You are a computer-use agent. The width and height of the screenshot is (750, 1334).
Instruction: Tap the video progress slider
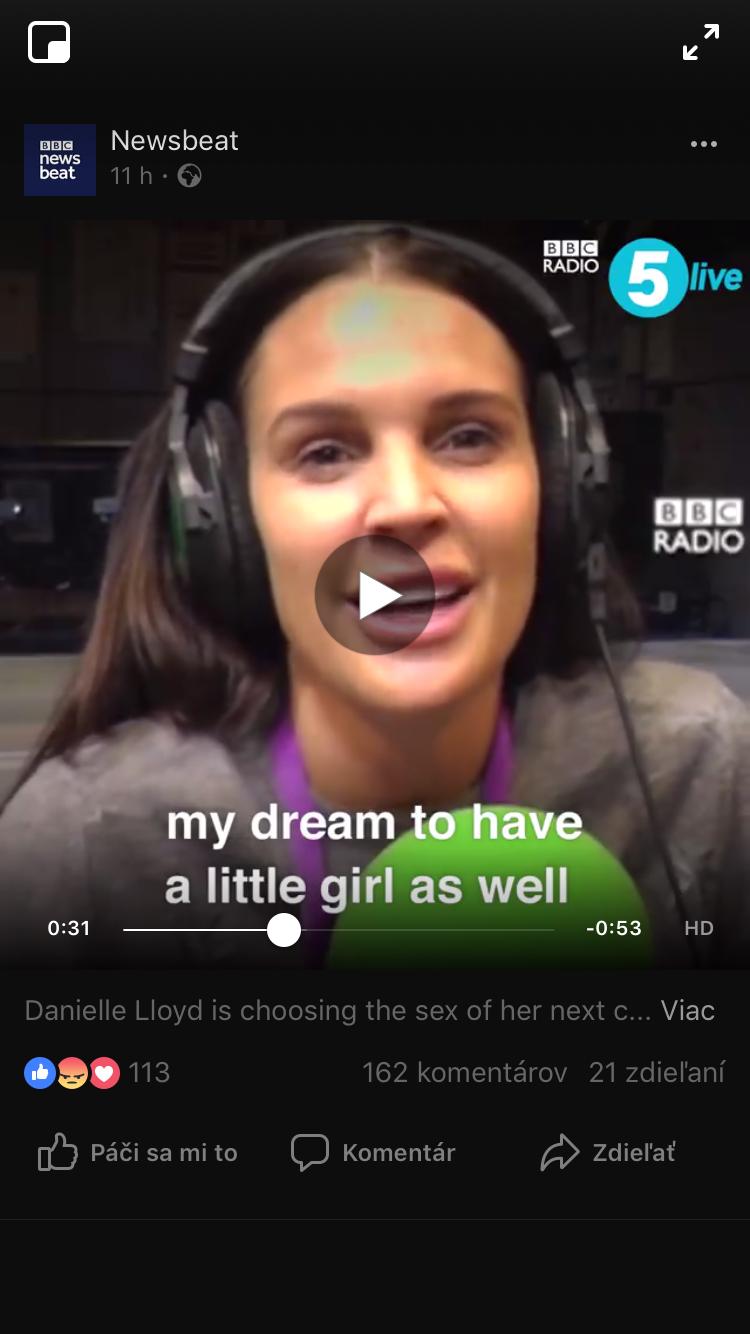coord(284,929)
